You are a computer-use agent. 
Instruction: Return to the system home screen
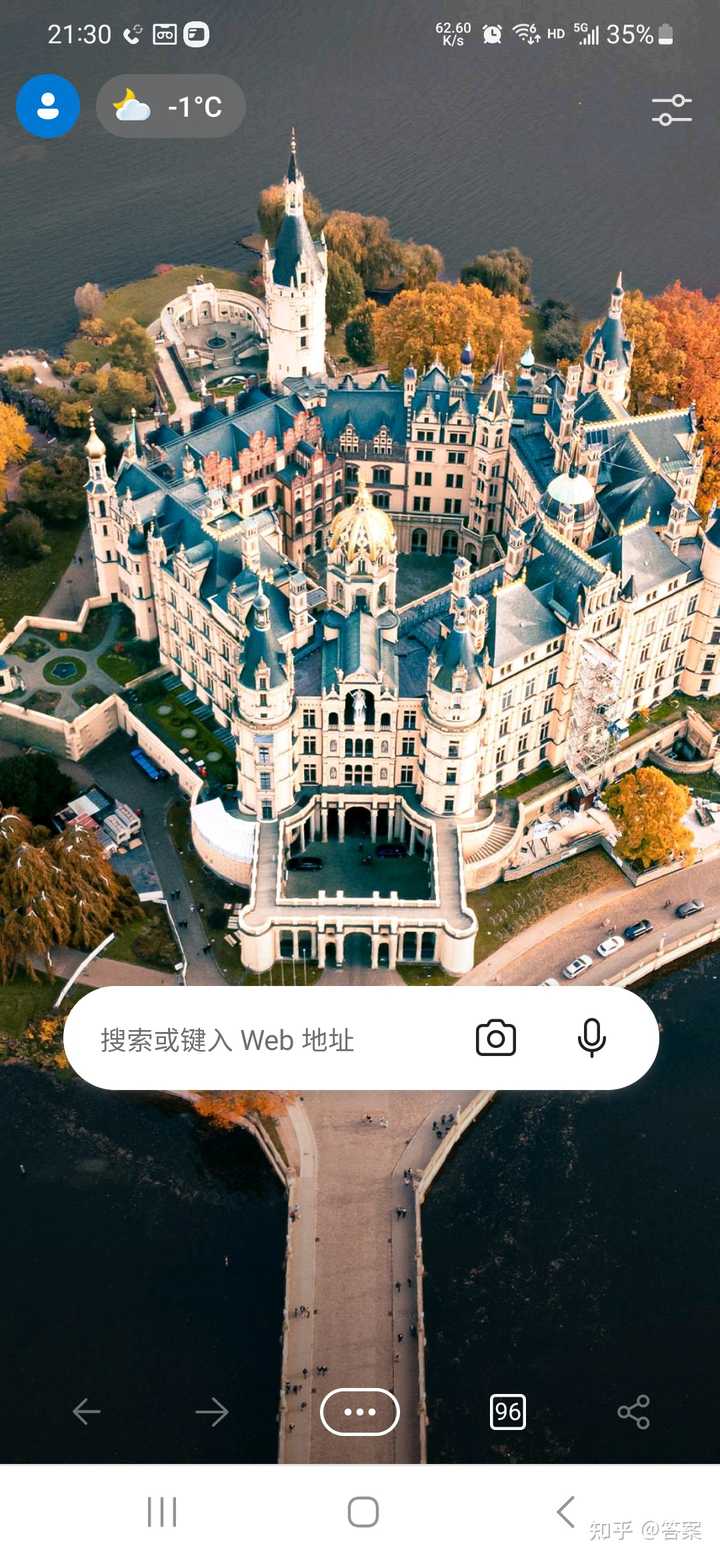pos(363,1512)
